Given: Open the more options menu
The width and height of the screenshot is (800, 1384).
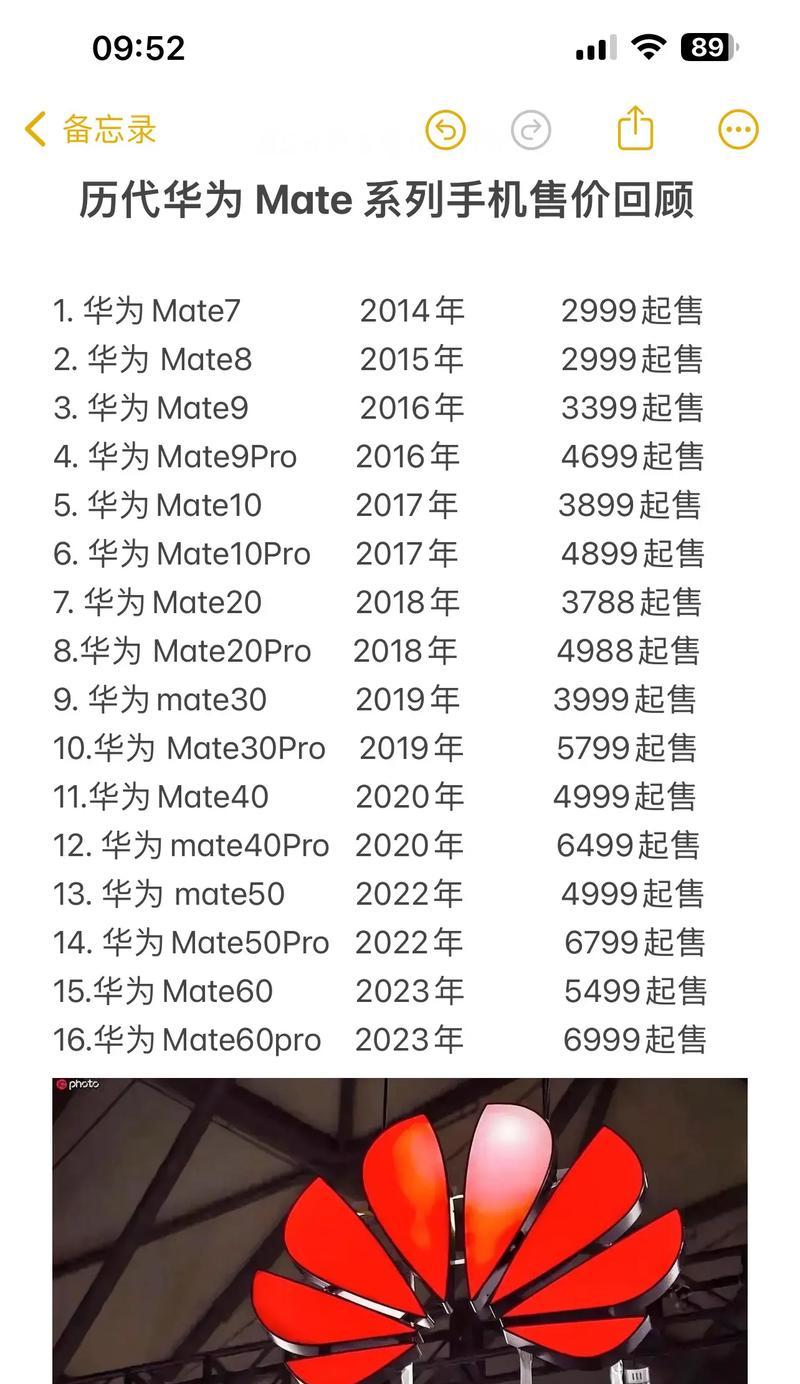Looking at the screenshot, I should coord(738,129).
